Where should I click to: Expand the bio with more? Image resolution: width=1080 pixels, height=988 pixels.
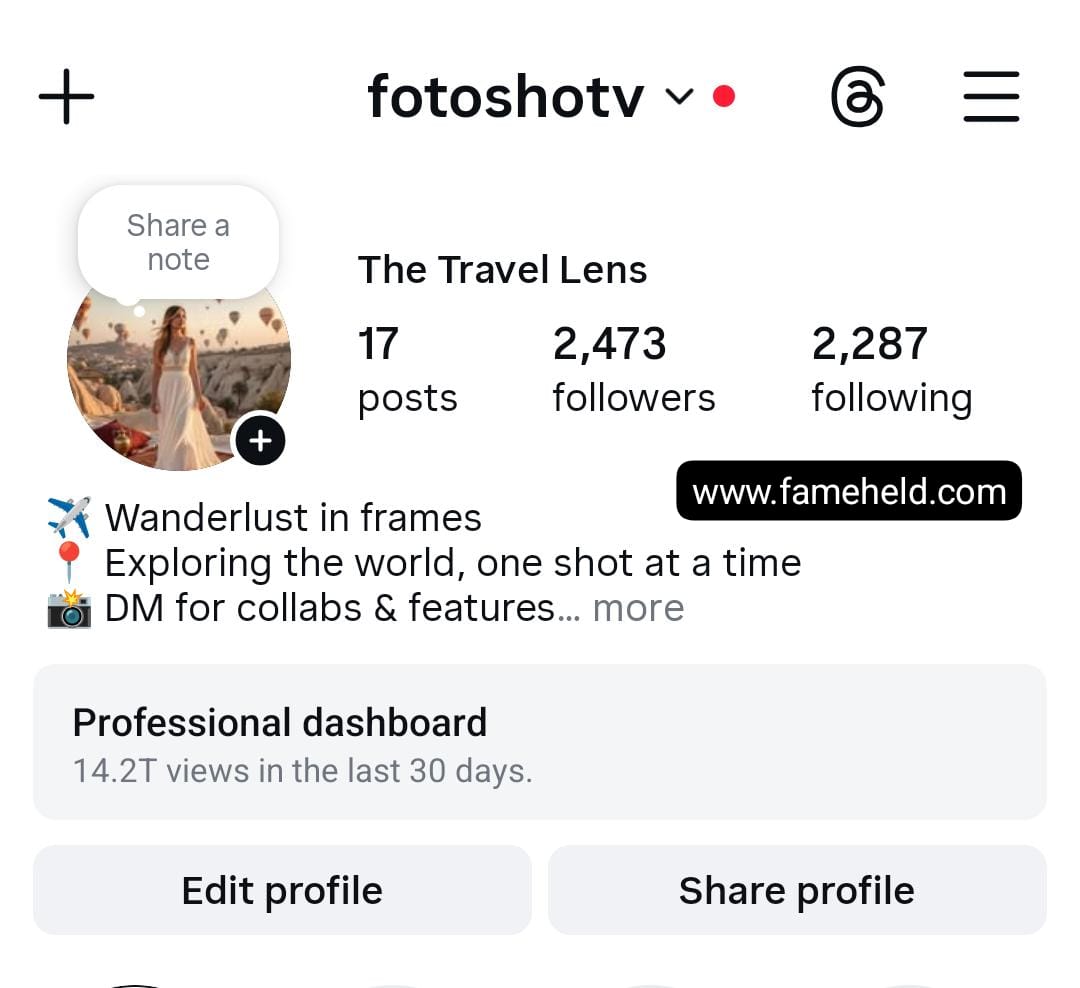tap(638, 608)
